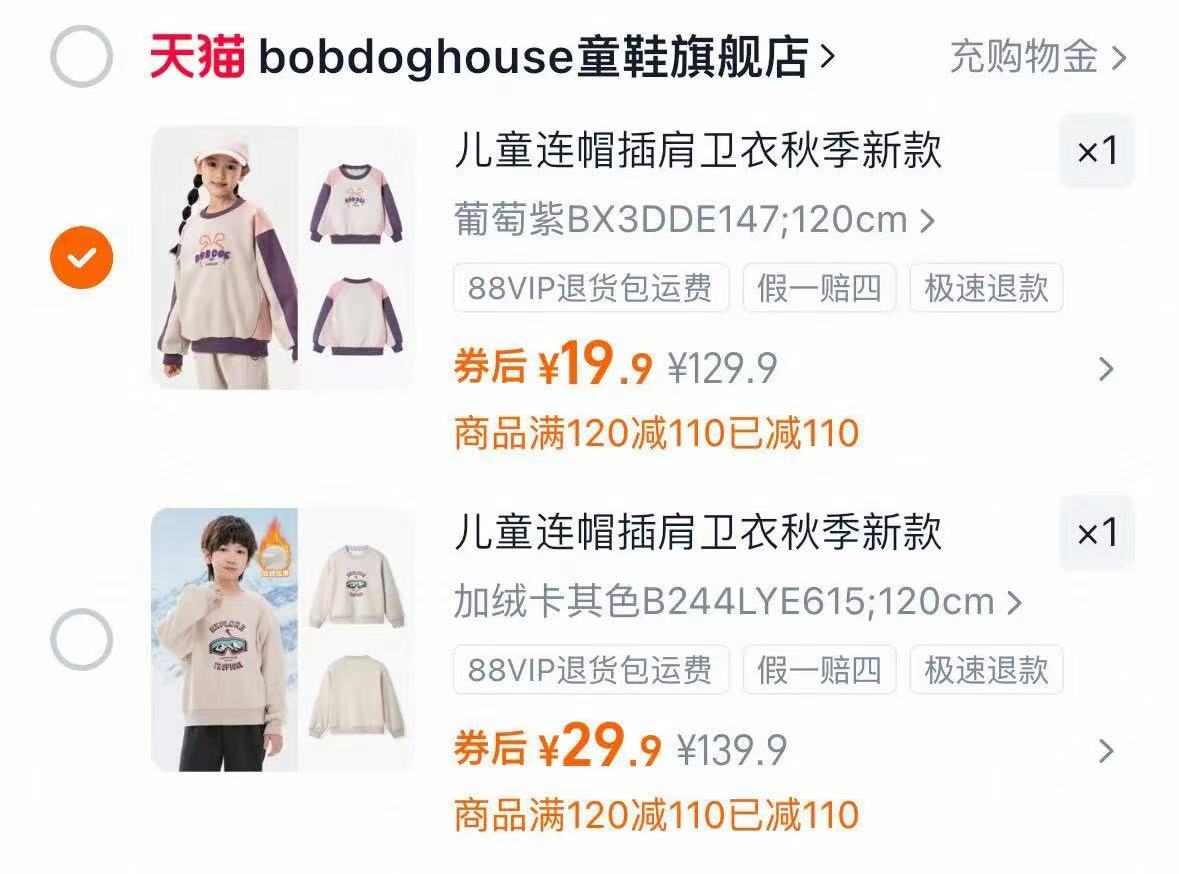Select all items from bobdoghouse store
Screen dimensions: 1179x874
click(81, 58)
